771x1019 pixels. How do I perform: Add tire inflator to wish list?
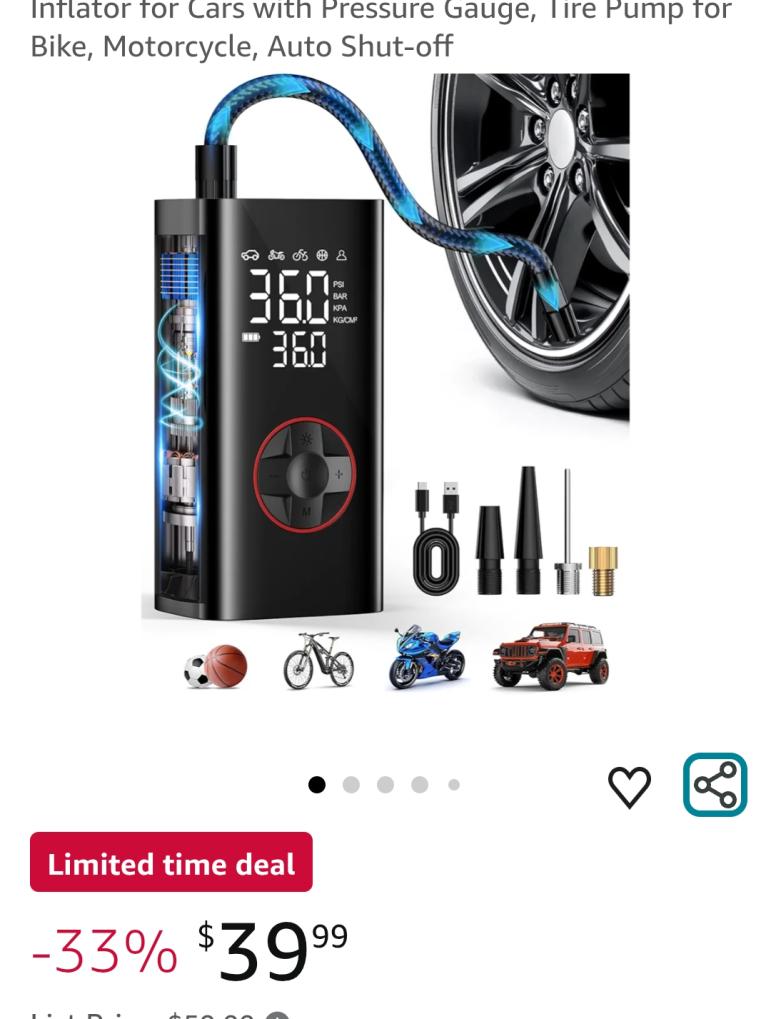629,786
